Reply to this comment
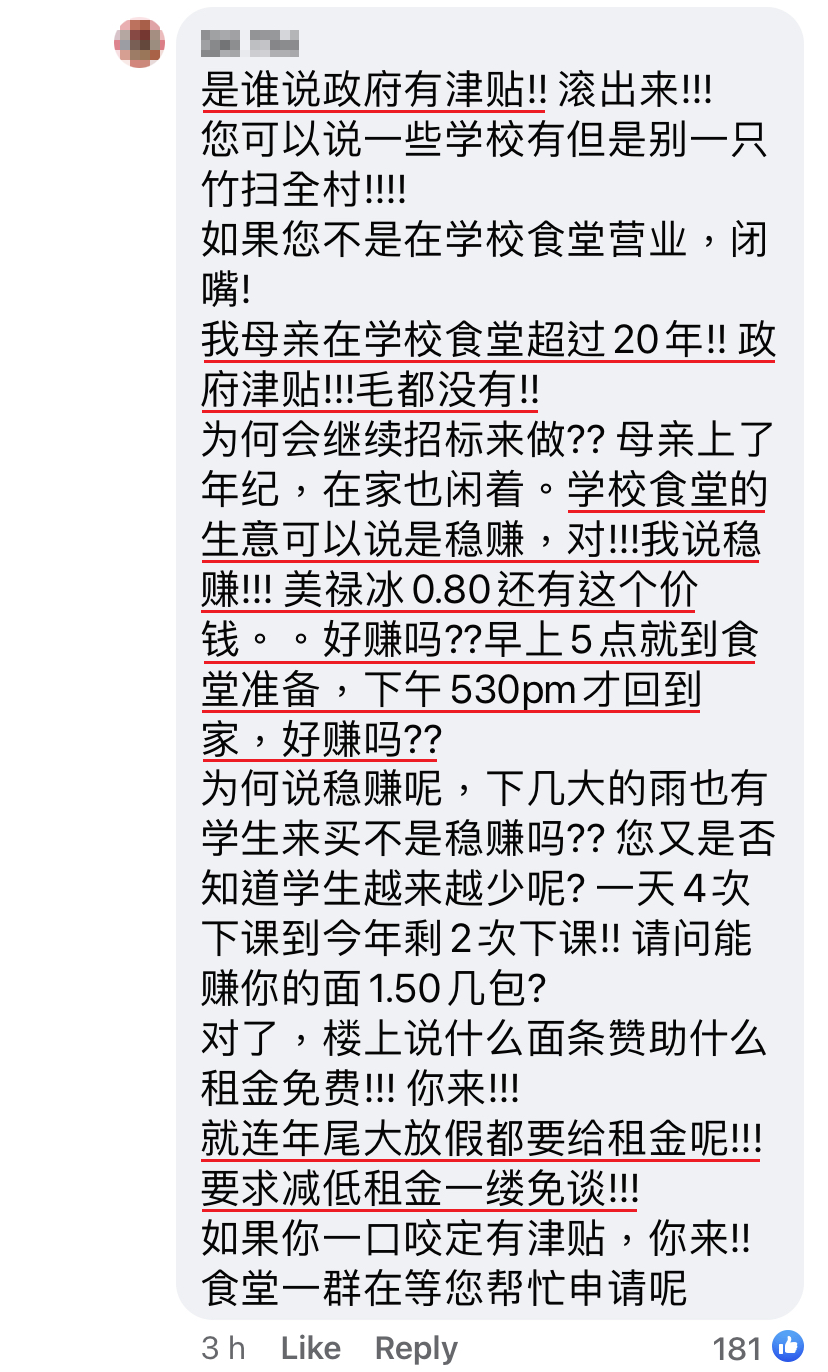The image size is (828, 1372). [x=416, y=1348]
